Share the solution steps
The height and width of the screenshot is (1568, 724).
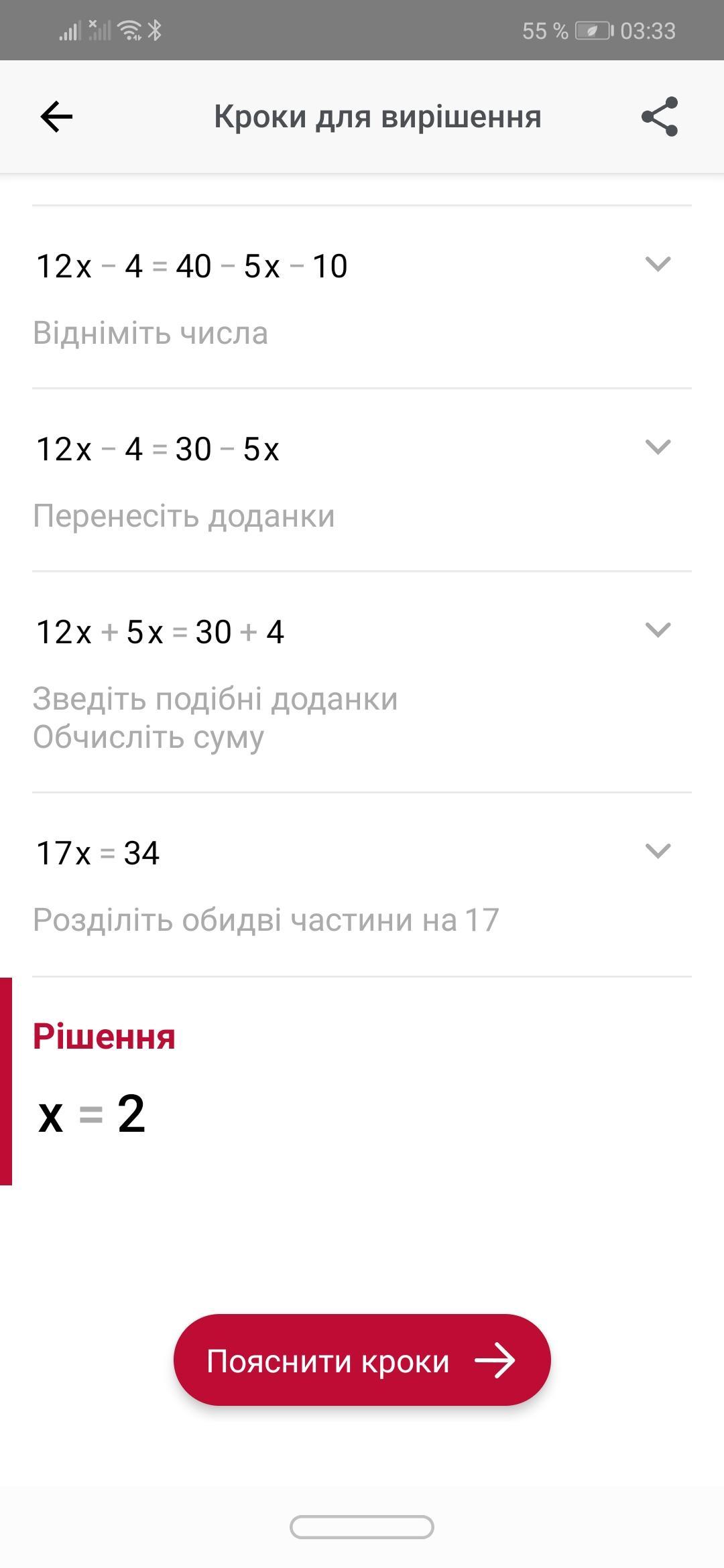[660, 117]
